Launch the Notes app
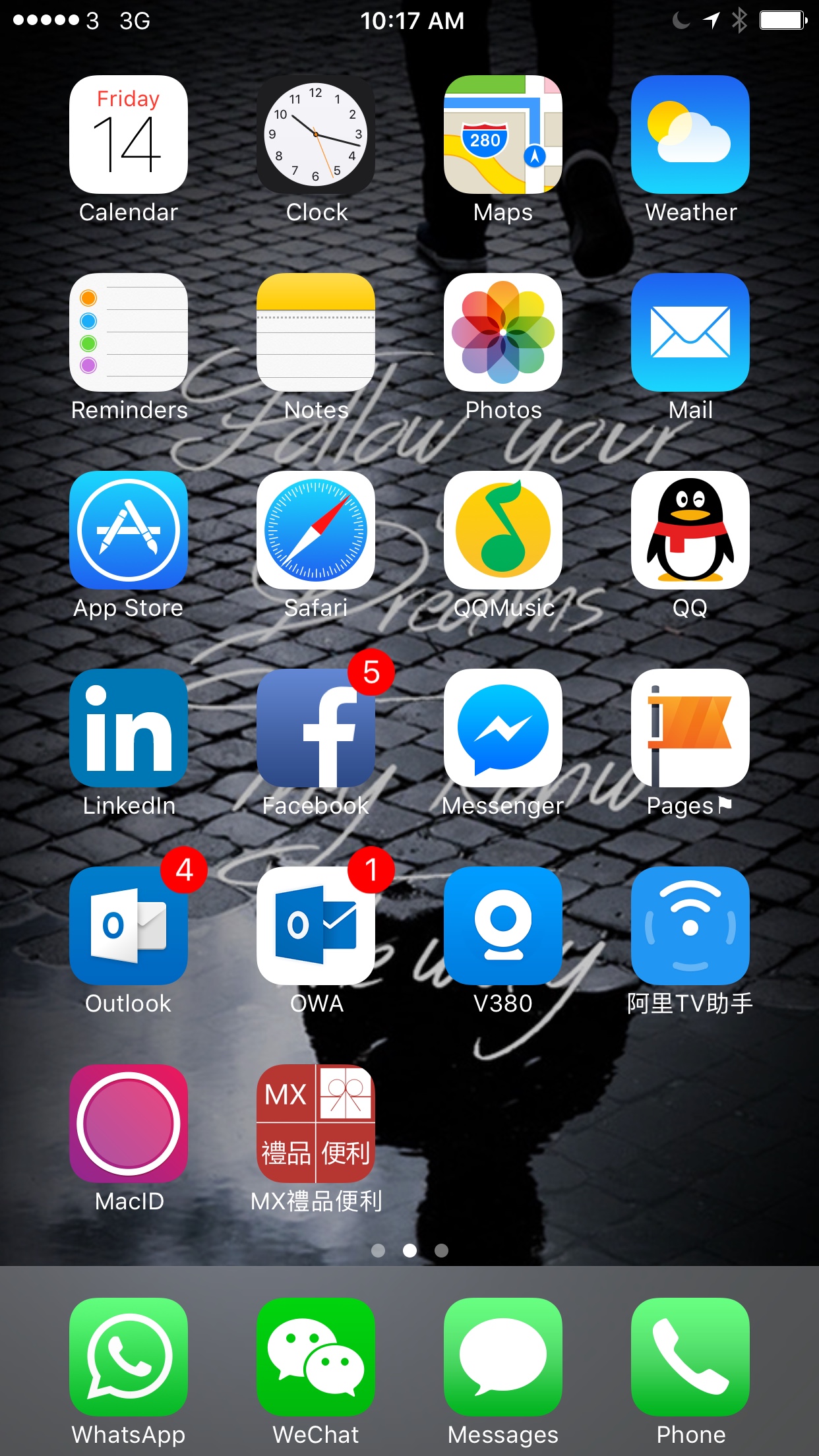 pyautogui.click(x=316, y=332)
